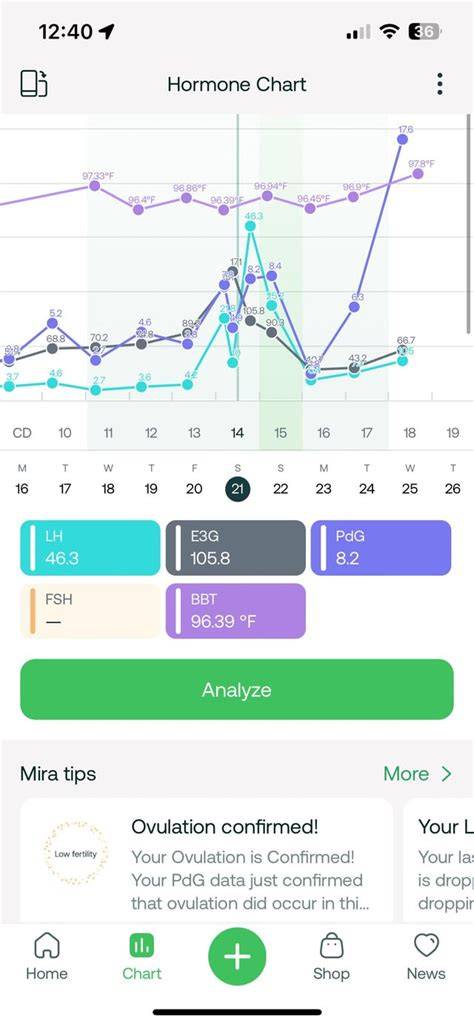This screenshot has width=474, height=1025.
Task: Go to the Home tab
Action: 46,956
